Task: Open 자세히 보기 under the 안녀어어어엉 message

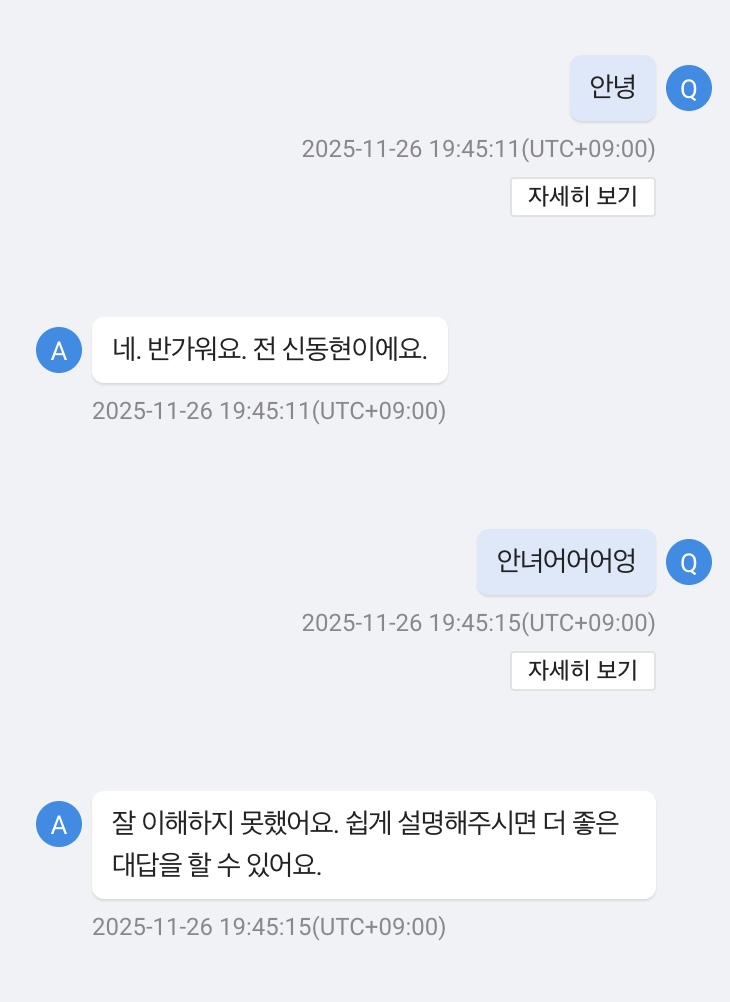Action: [582, 671]
